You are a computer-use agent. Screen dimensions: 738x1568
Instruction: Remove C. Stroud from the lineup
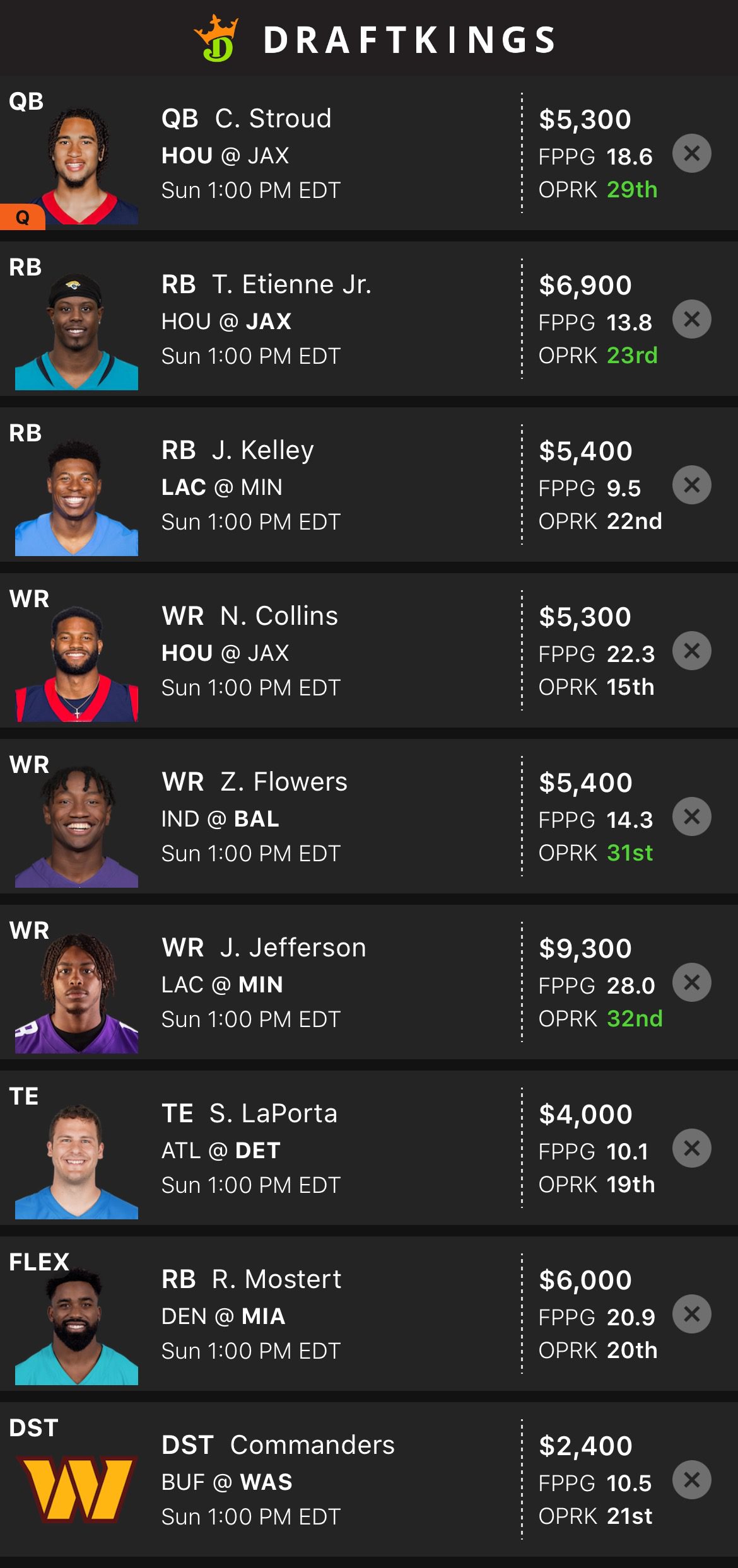tap(691, 153)
